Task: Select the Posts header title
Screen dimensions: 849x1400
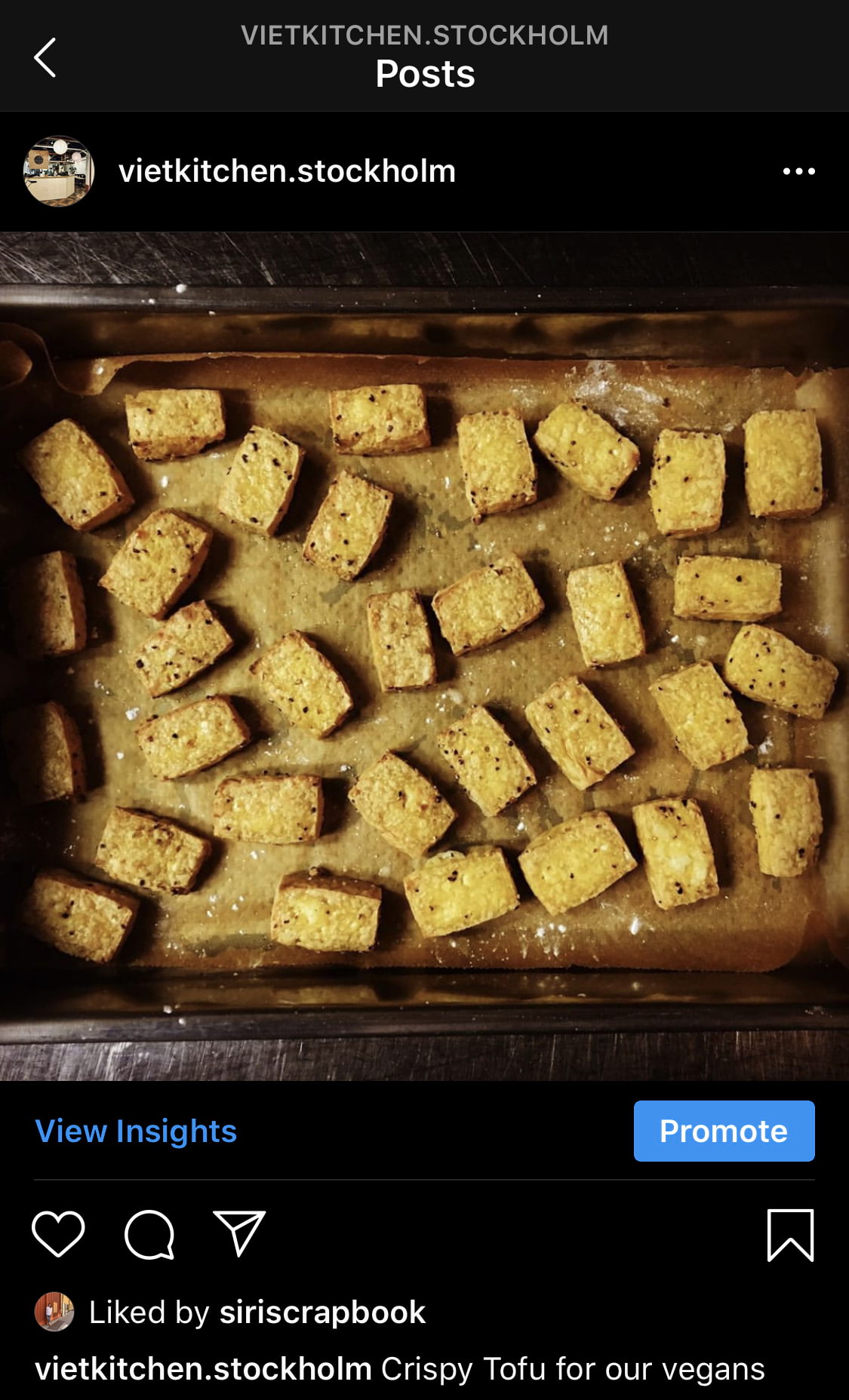Action: click(424, 74)
